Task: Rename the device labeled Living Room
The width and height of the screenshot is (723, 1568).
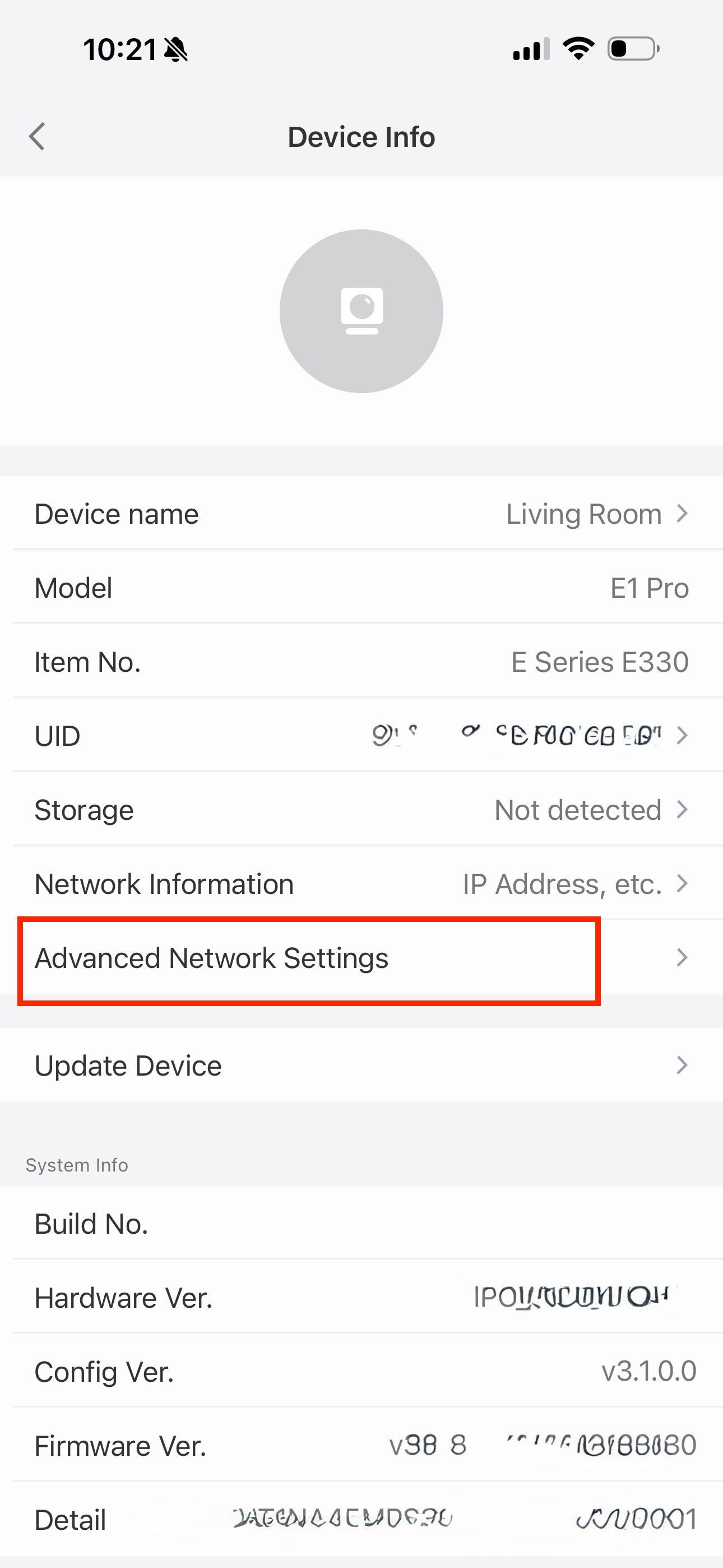Action: tap(361, 513)
